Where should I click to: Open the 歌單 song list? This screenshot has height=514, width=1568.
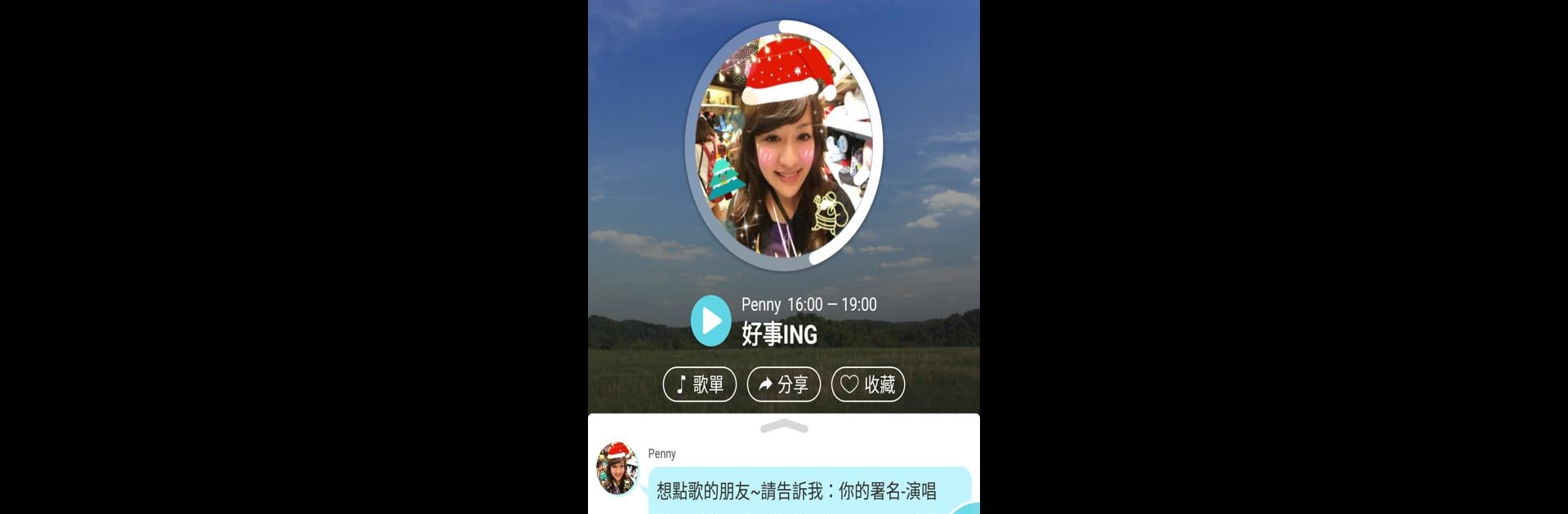coord(700,384)
